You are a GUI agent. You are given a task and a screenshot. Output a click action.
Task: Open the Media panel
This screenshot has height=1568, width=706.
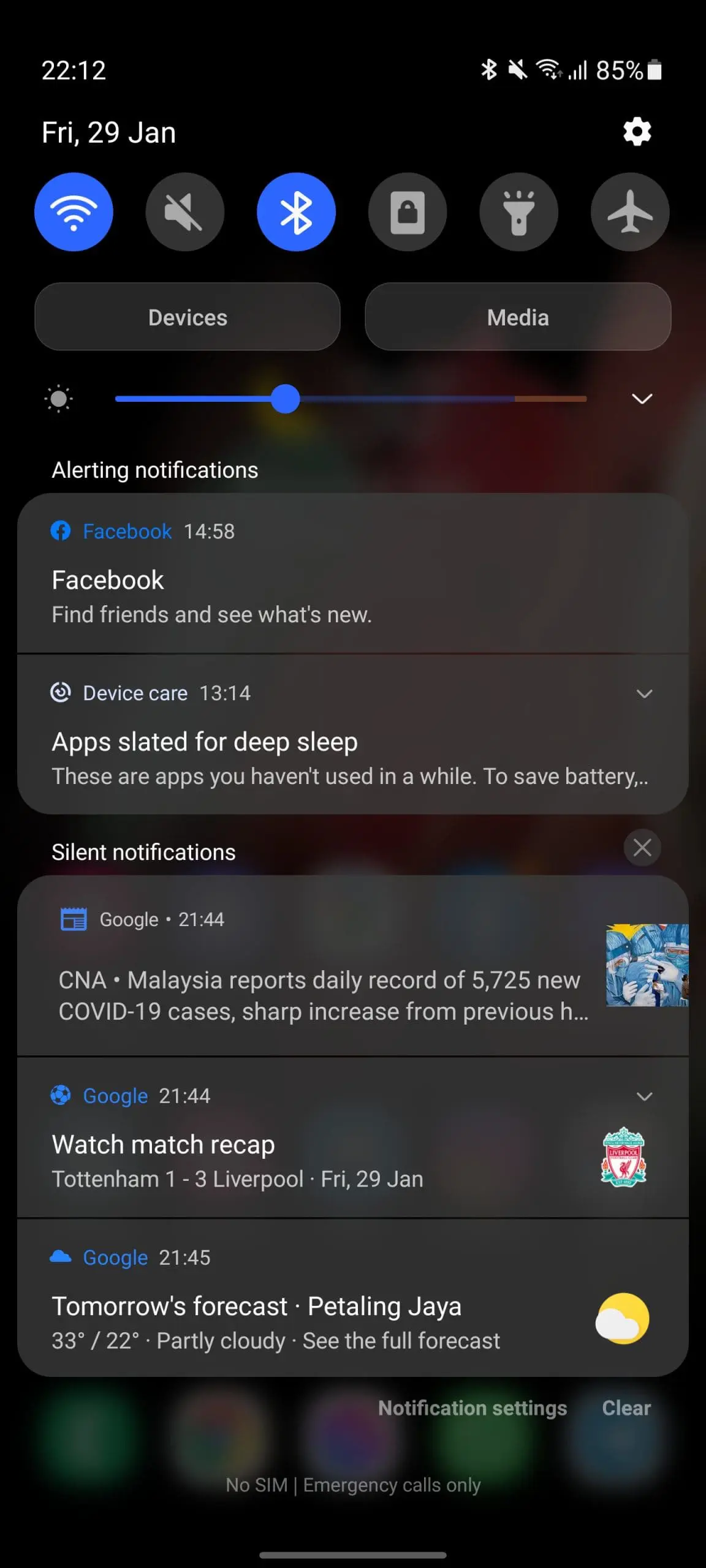518,317
